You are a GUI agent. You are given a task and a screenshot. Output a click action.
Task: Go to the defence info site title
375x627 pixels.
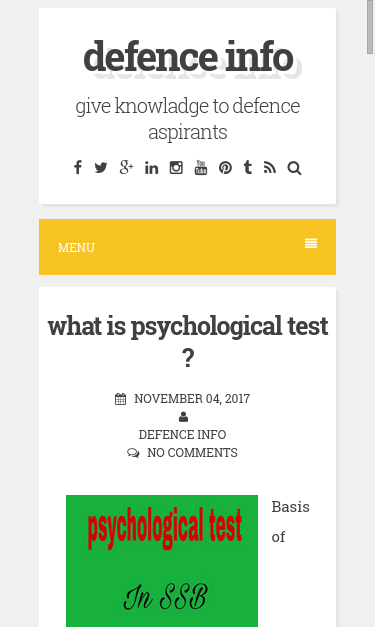(188, 57)
